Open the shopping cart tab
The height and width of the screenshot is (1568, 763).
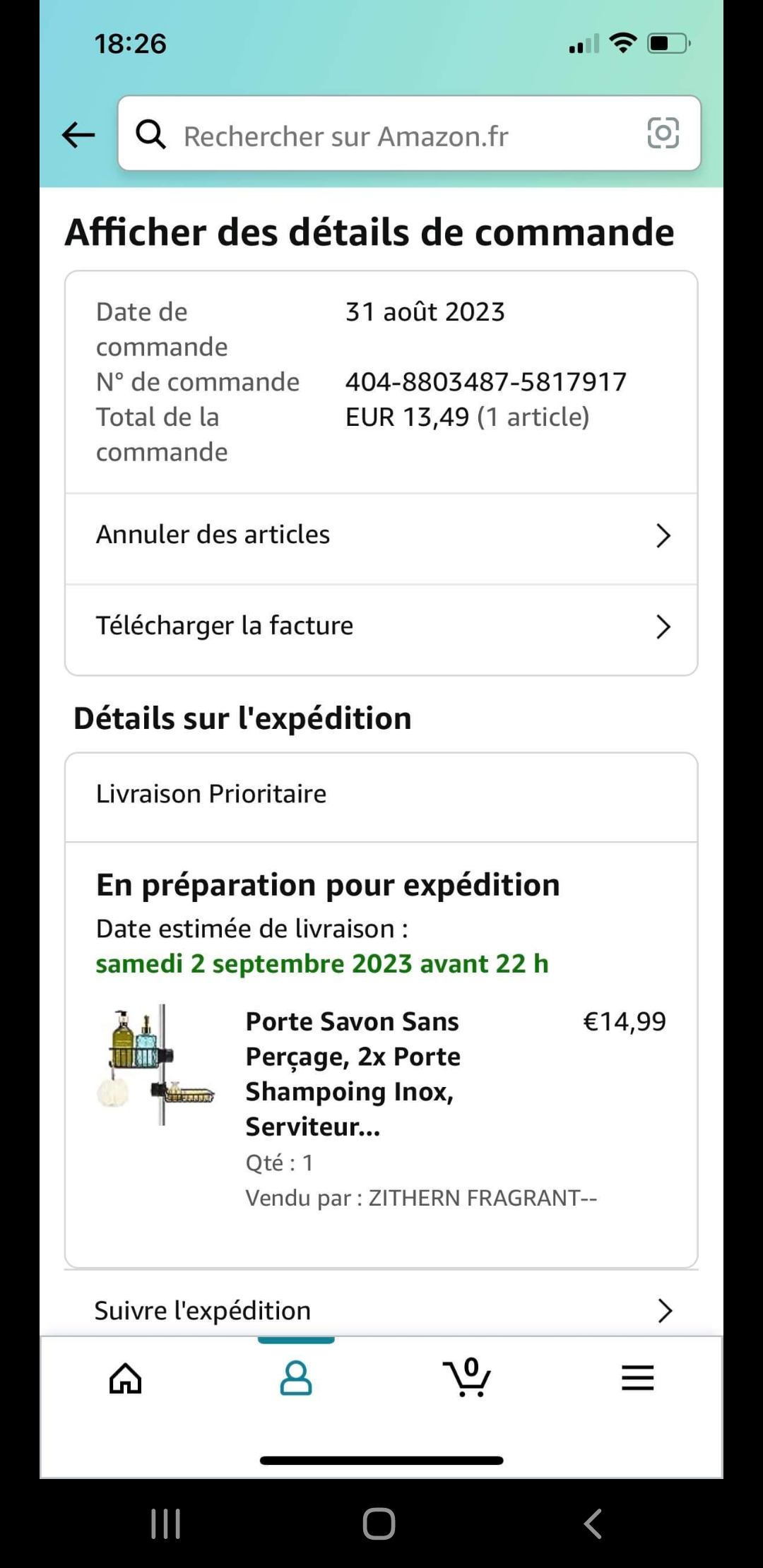click(467, 1378)
